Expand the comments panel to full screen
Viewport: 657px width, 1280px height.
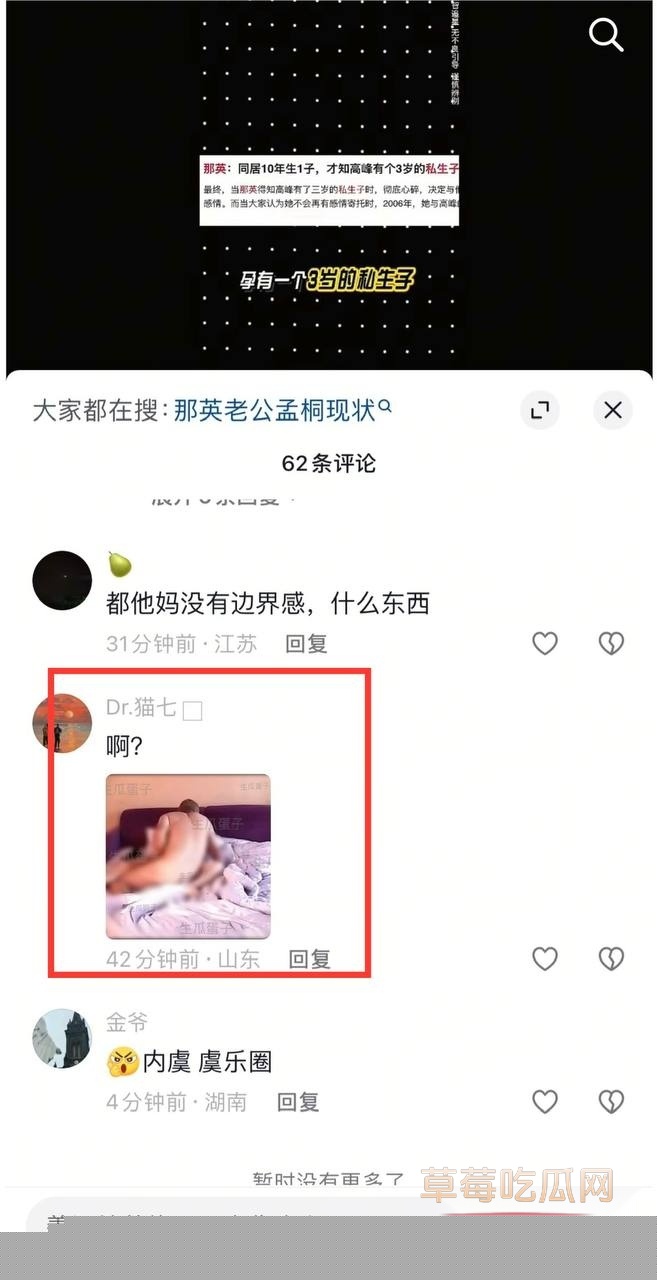coord(540,410)
